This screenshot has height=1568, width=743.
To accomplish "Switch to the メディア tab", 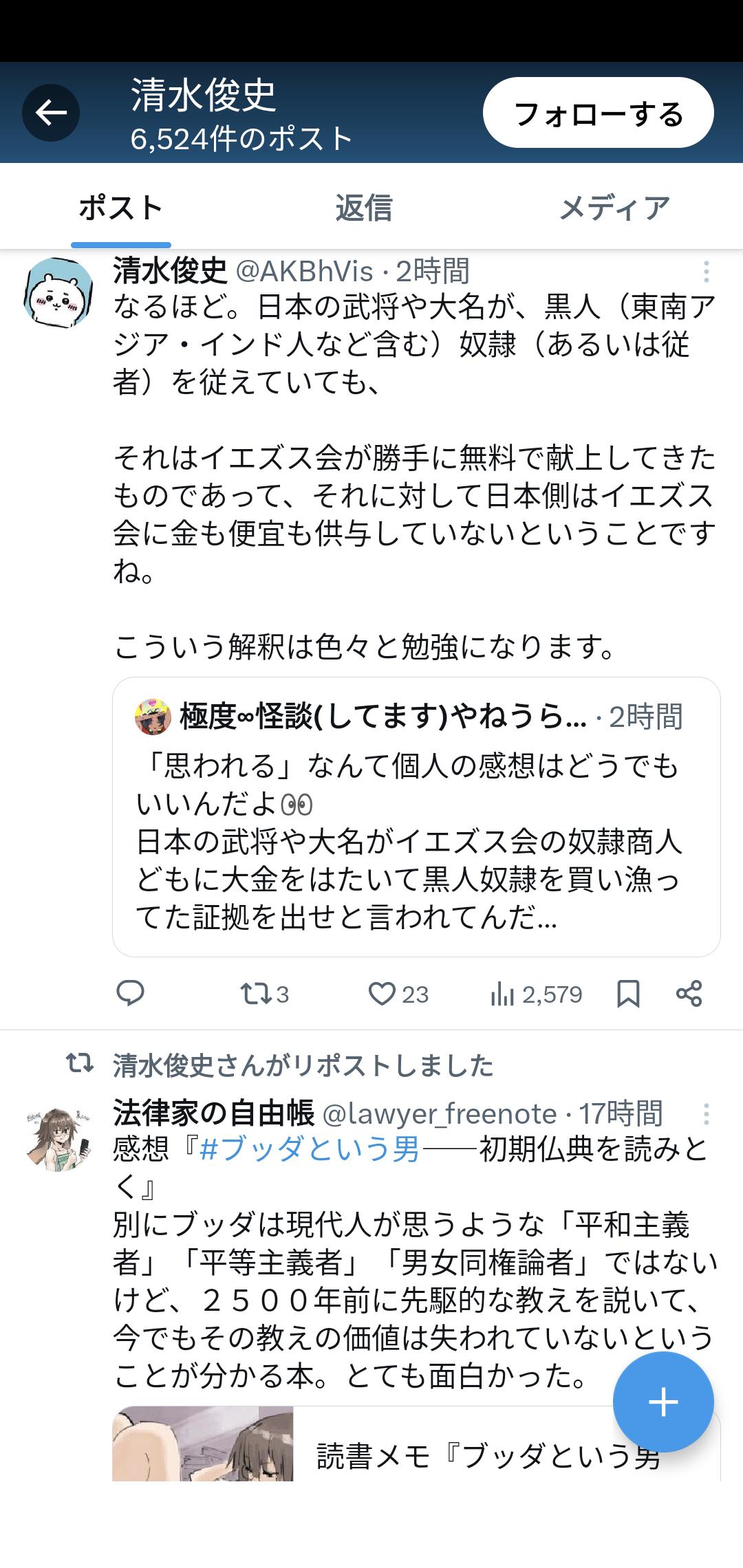I will pos(614,208).
